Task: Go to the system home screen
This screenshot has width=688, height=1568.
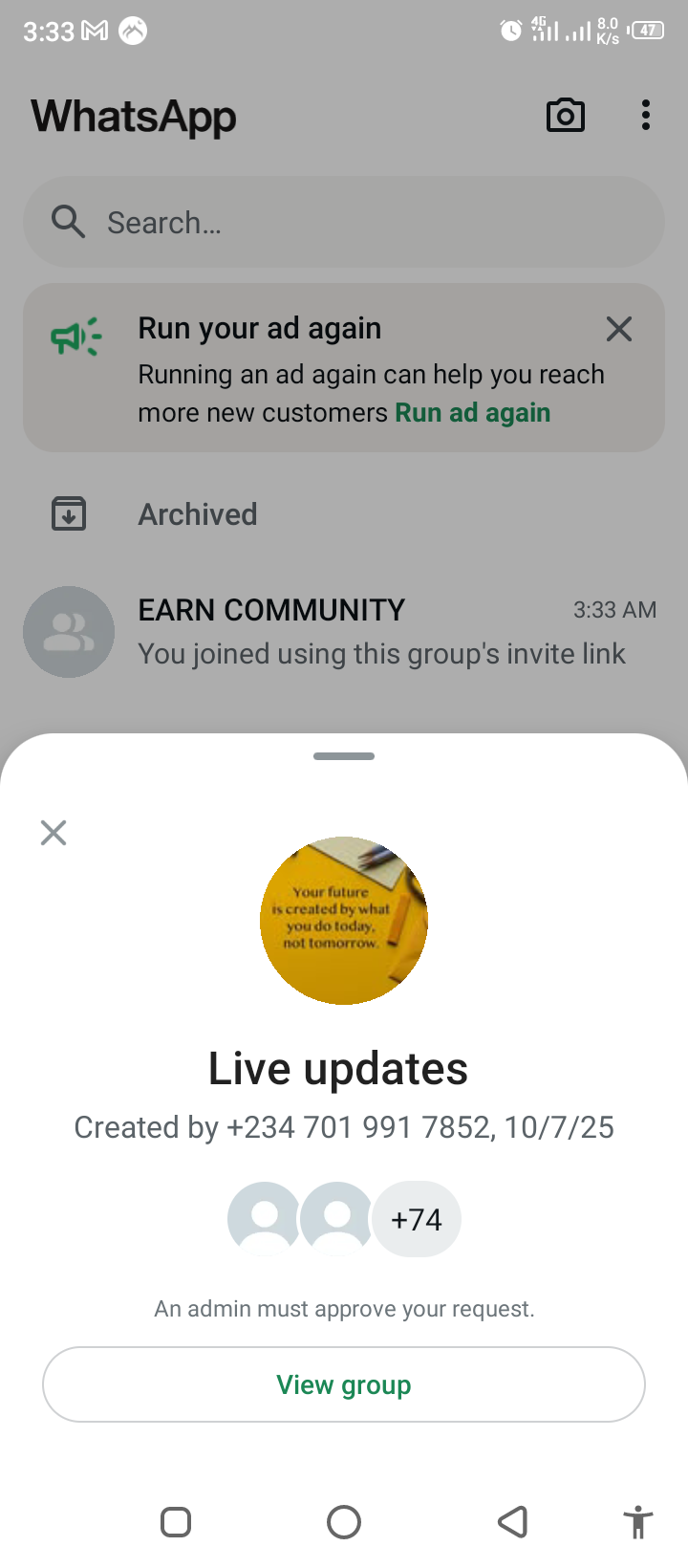Action: coord(344,1521)
